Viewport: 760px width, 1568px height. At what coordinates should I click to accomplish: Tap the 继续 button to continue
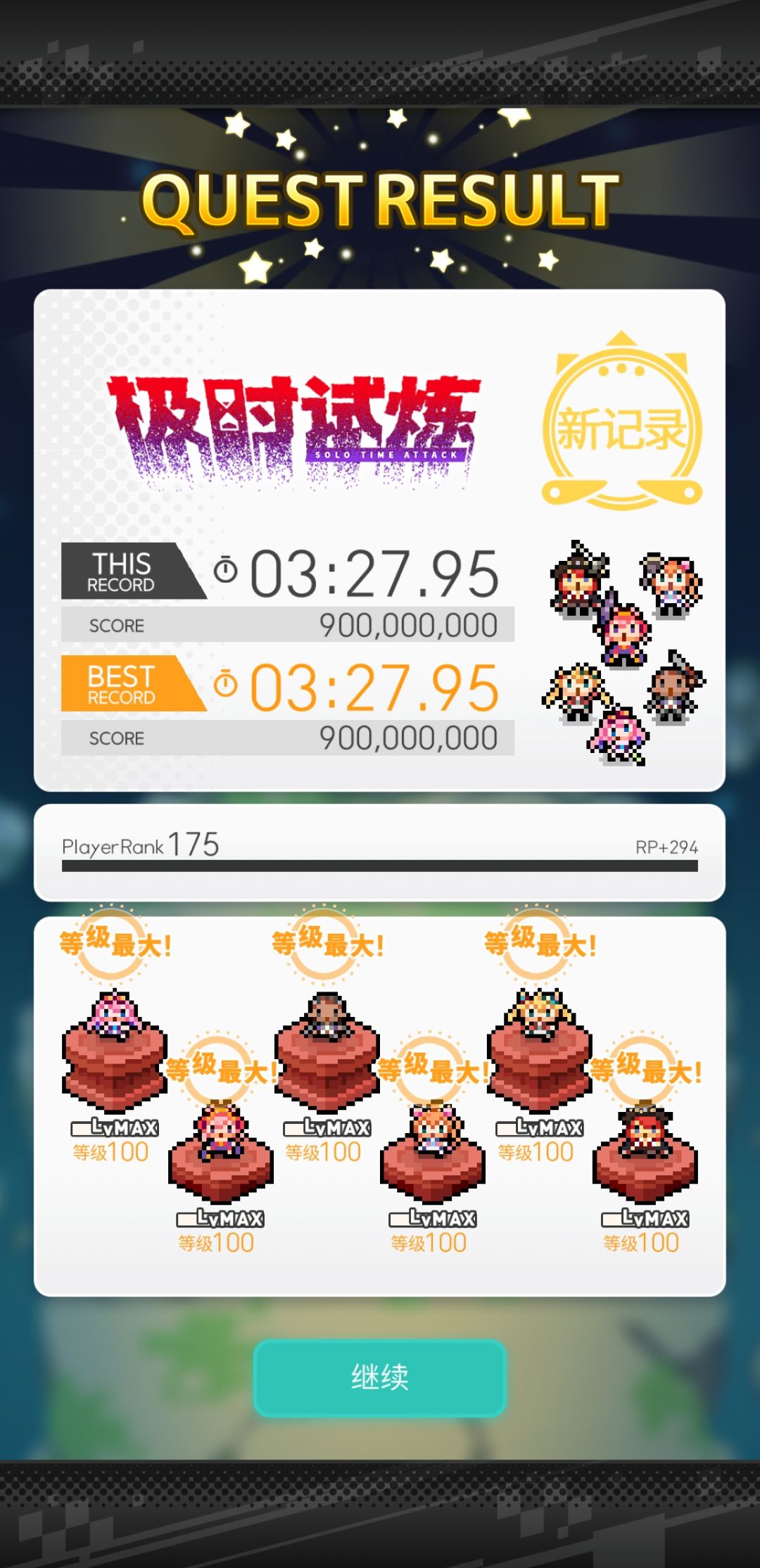[x=380, y=1377]
